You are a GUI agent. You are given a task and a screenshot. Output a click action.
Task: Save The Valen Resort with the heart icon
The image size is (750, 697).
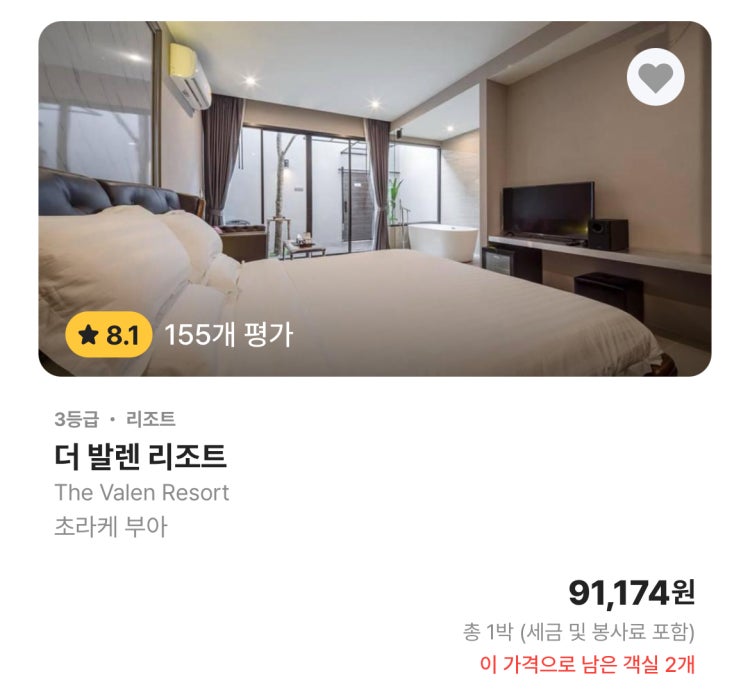coord(655,77)
